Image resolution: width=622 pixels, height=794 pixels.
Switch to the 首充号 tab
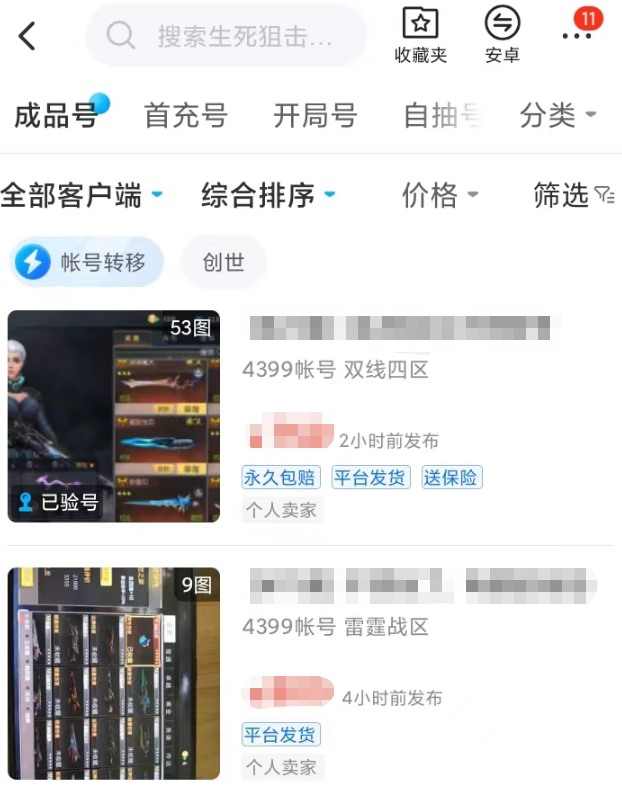[x=185, y=116]
